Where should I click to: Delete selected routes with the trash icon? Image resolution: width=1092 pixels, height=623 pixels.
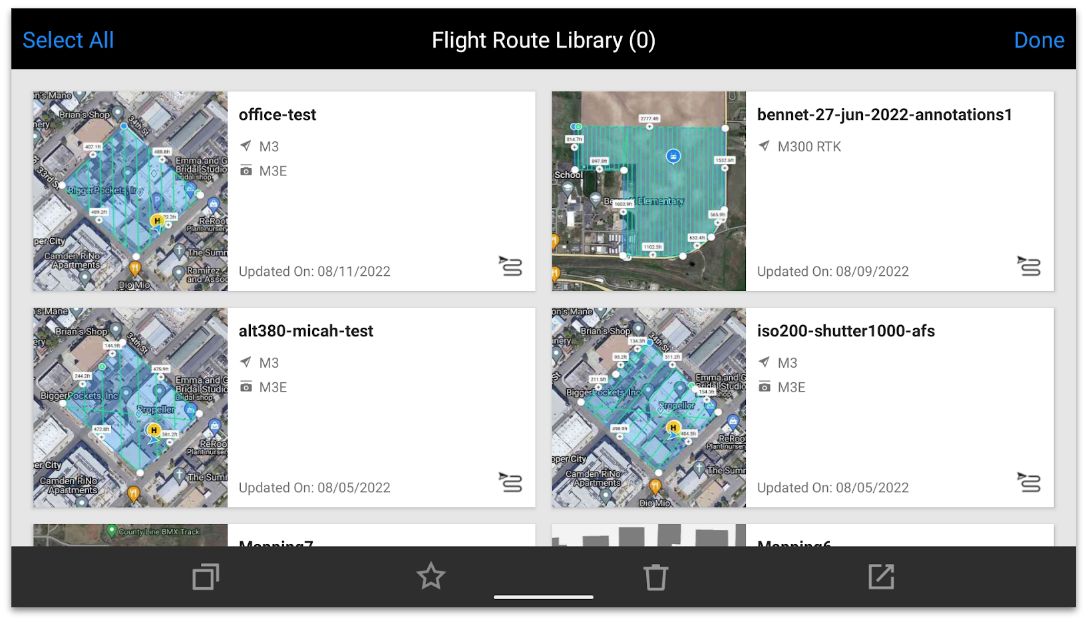pyautogui.click(x=655, y=576)
